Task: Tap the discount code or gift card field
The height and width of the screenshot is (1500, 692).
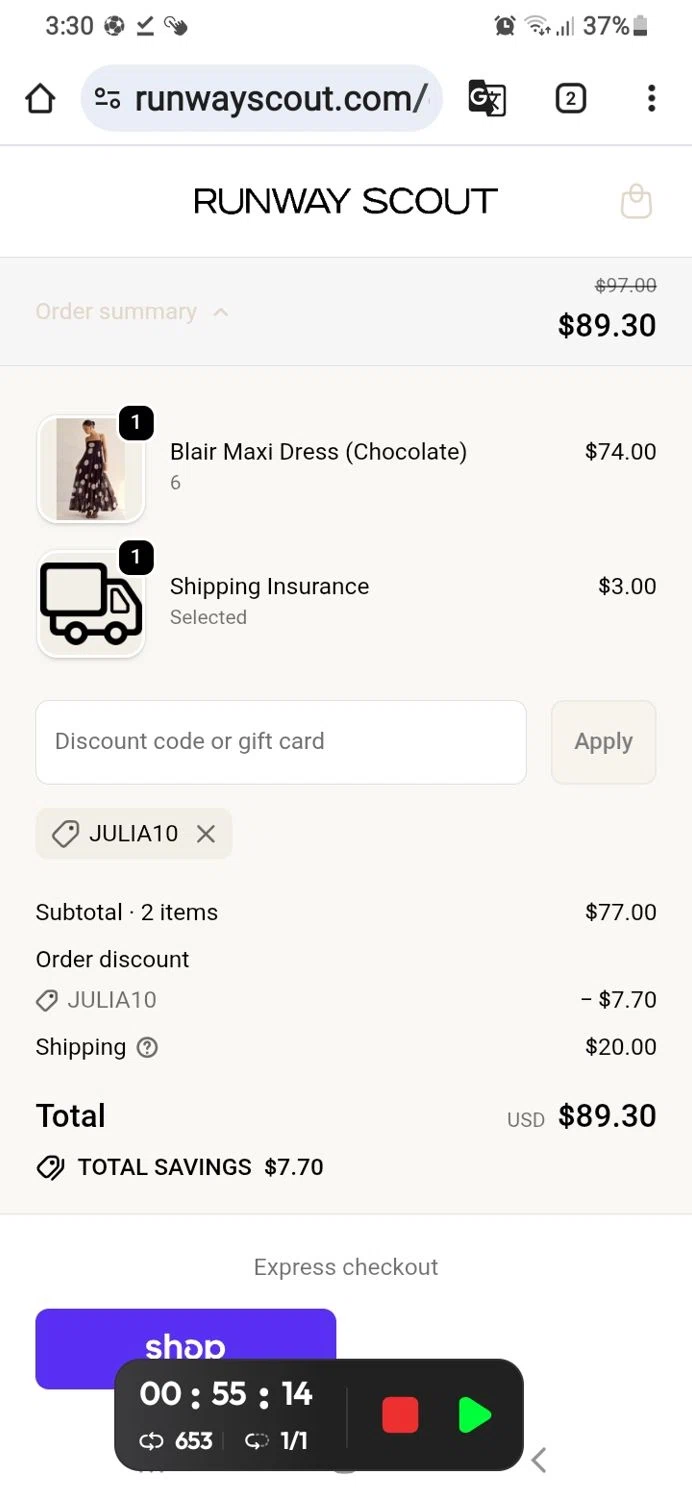Action: pyautogui.click(x=281, y=742)
